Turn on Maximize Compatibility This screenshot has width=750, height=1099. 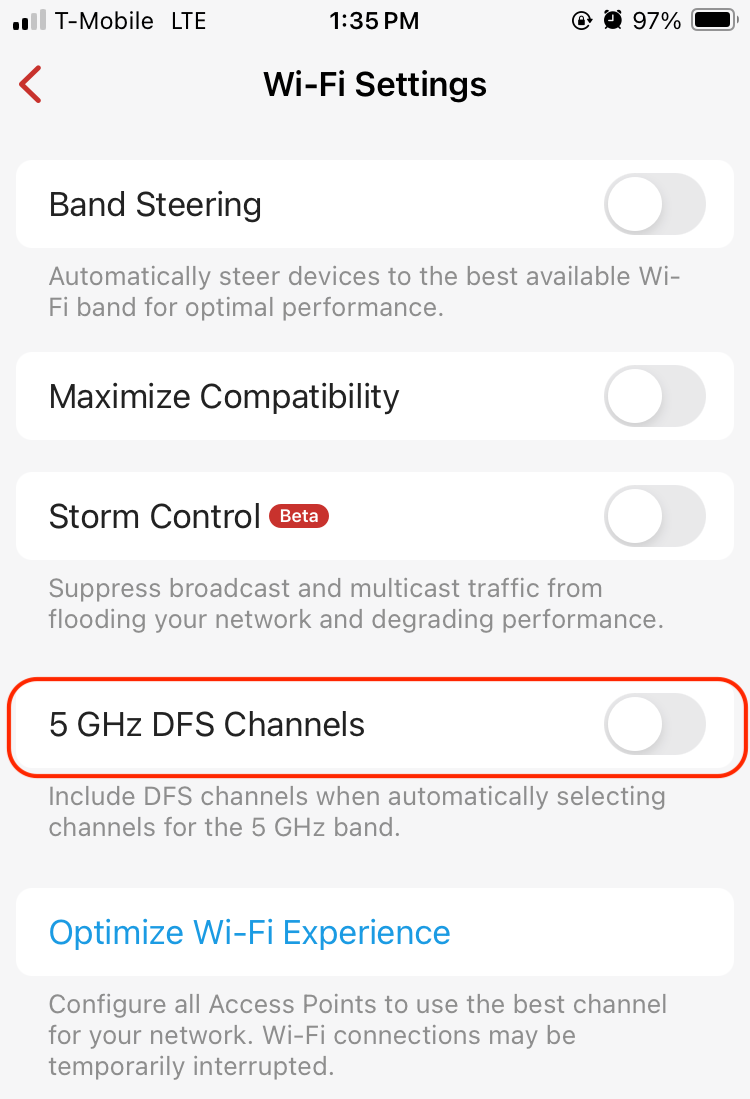coord(654,396)
